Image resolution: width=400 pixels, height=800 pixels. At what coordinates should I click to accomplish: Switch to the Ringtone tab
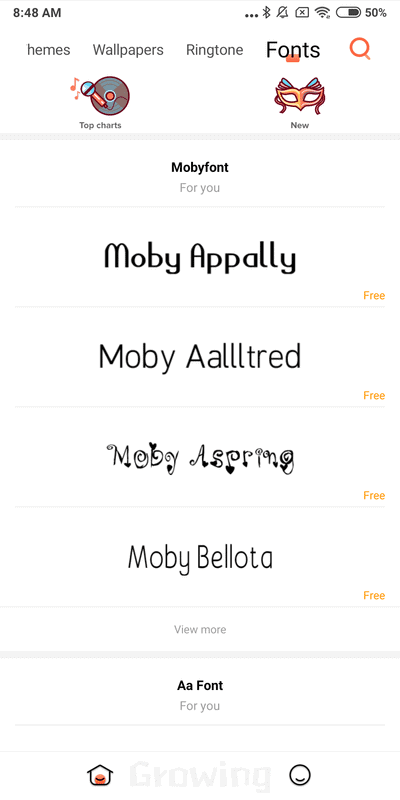click(214, 50)
